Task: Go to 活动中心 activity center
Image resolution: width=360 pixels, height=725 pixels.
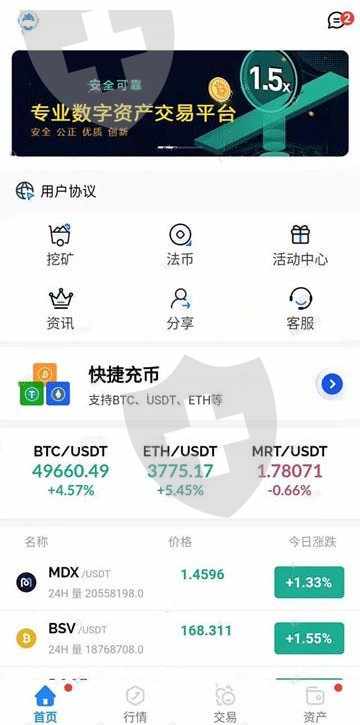Action: 300,245
